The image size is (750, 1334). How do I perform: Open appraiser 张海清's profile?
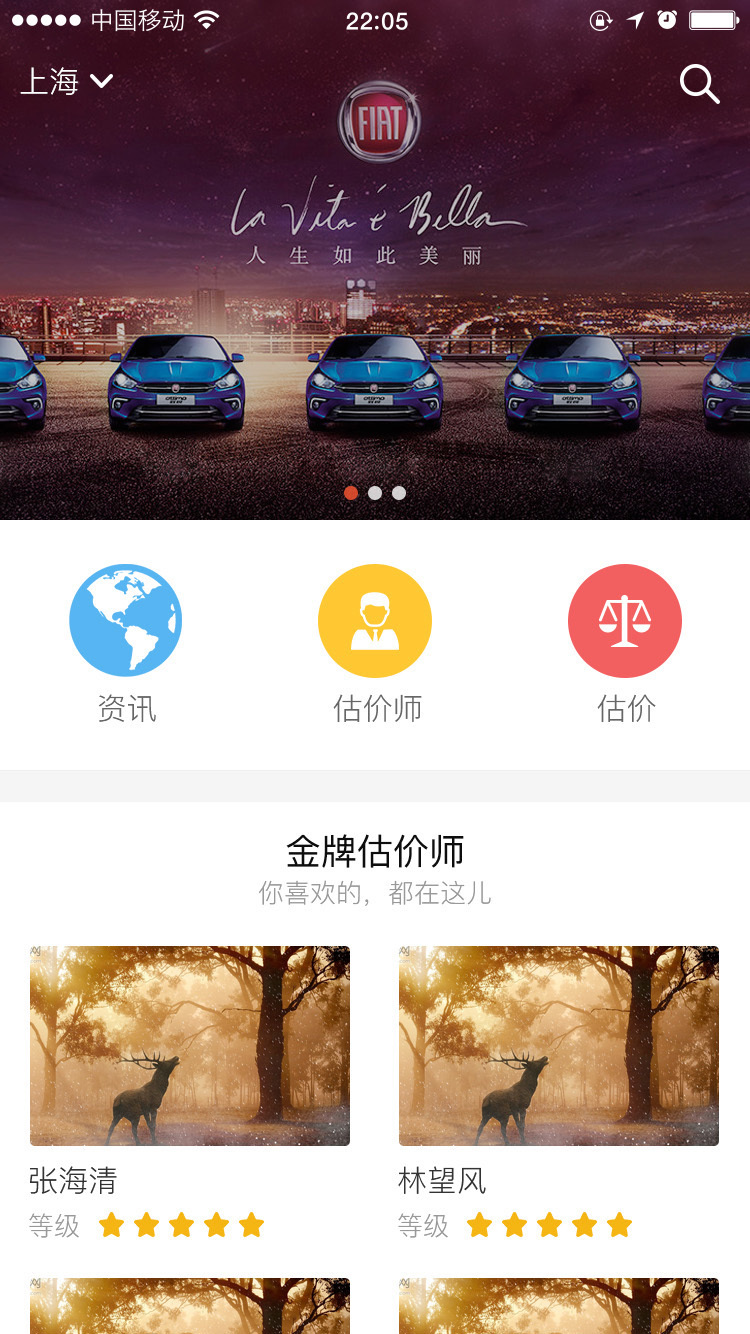point(190,1045)
